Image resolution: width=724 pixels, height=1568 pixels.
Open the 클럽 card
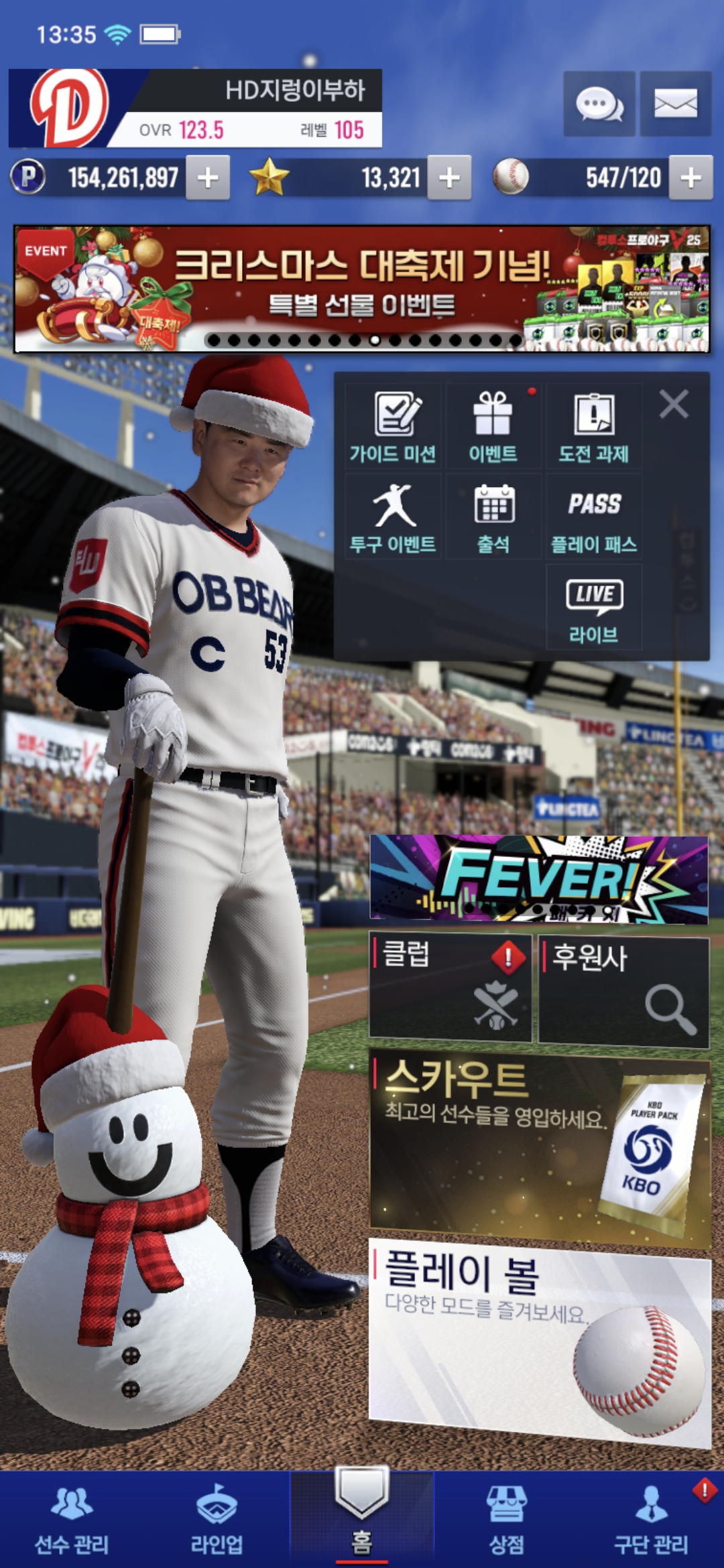pyautogui.click(x=450, y=990)
